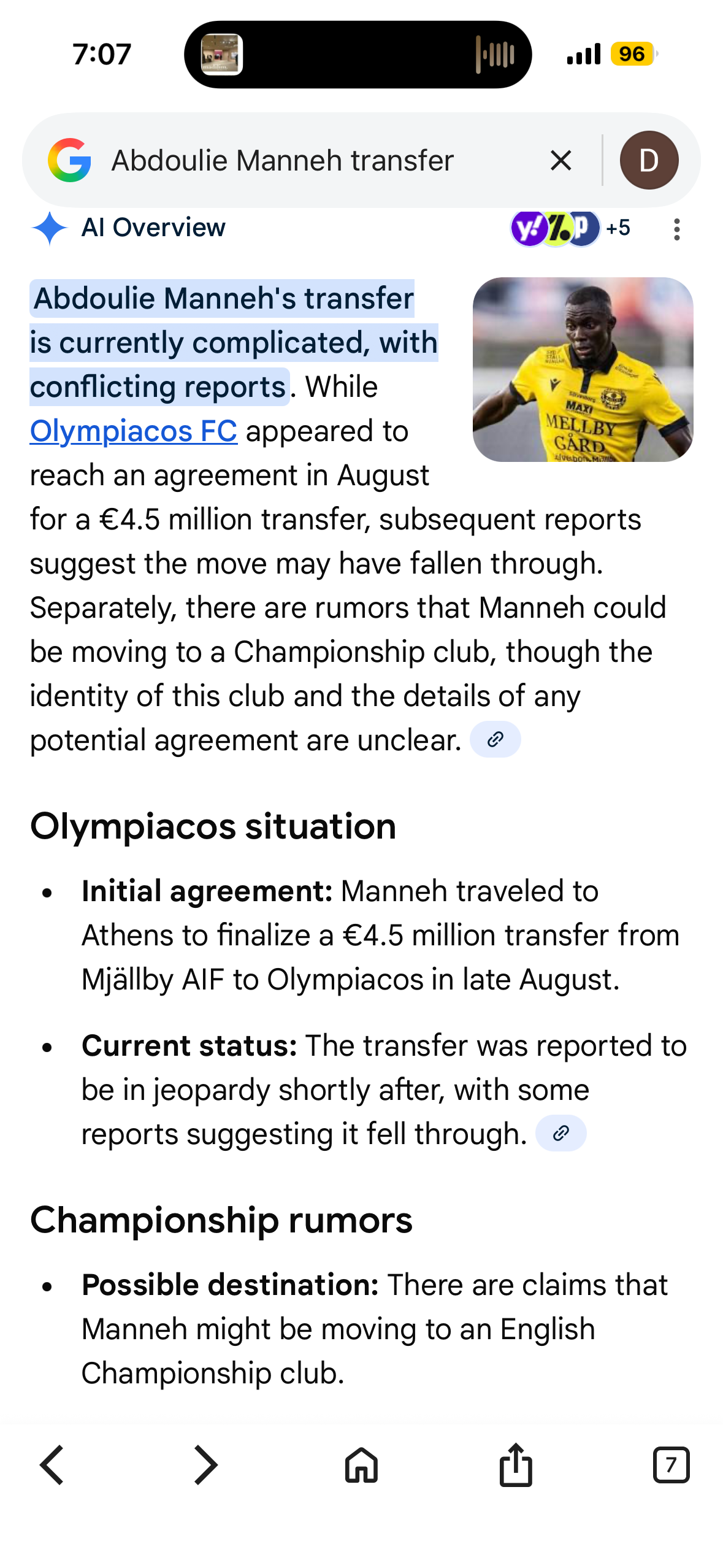Follow the Olympiacos FC link
The width and height of the screenshot is (723, 1568).
(133, 431)
